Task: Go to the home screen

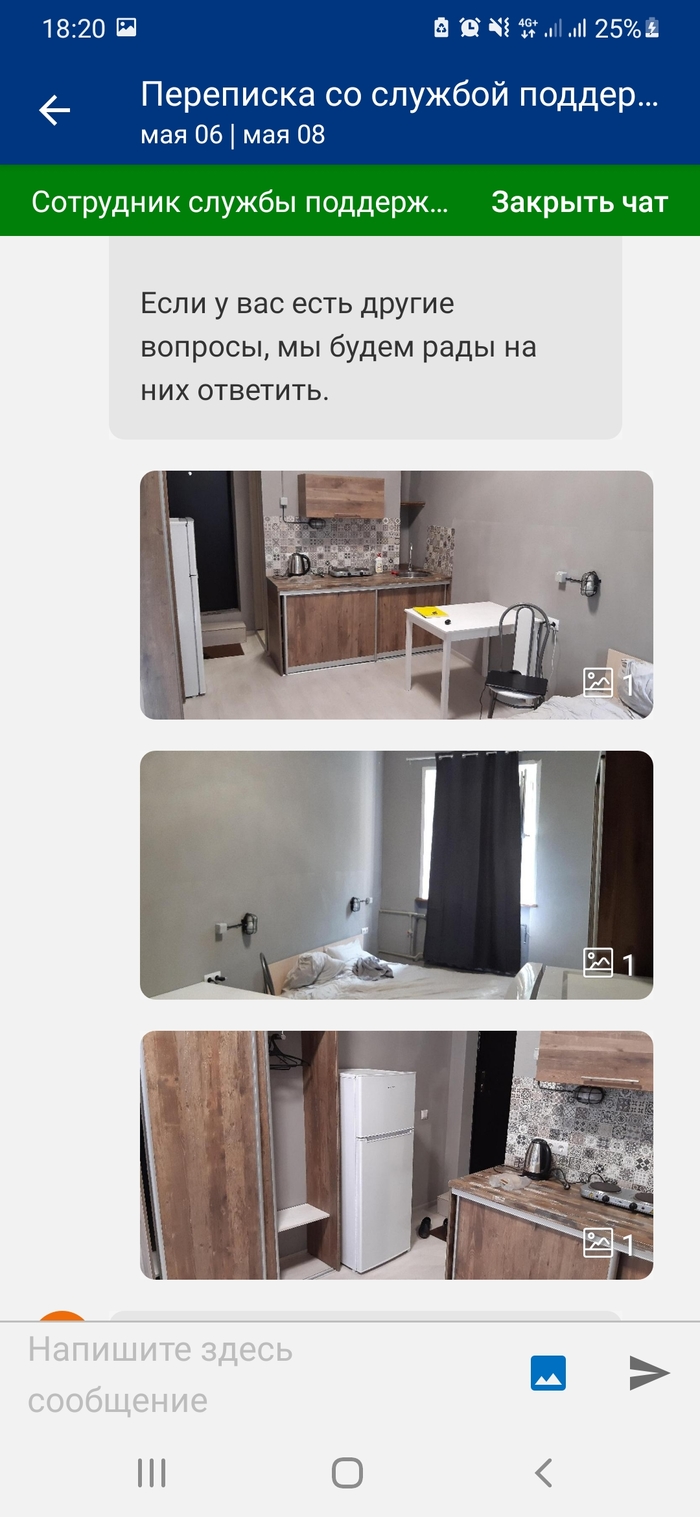Action: 347,1472
